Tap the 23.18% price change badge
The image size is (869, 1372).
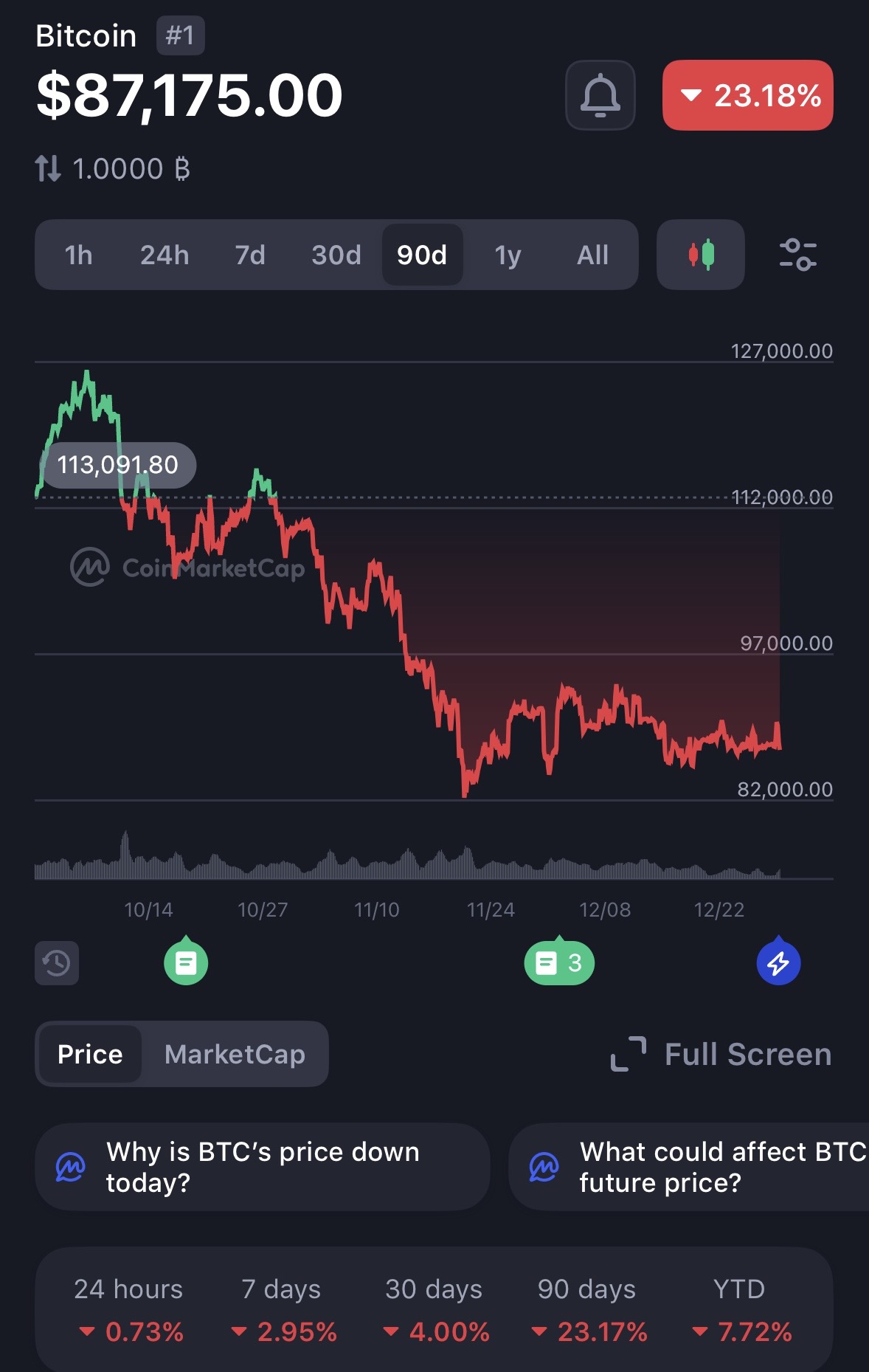(747, 95)
